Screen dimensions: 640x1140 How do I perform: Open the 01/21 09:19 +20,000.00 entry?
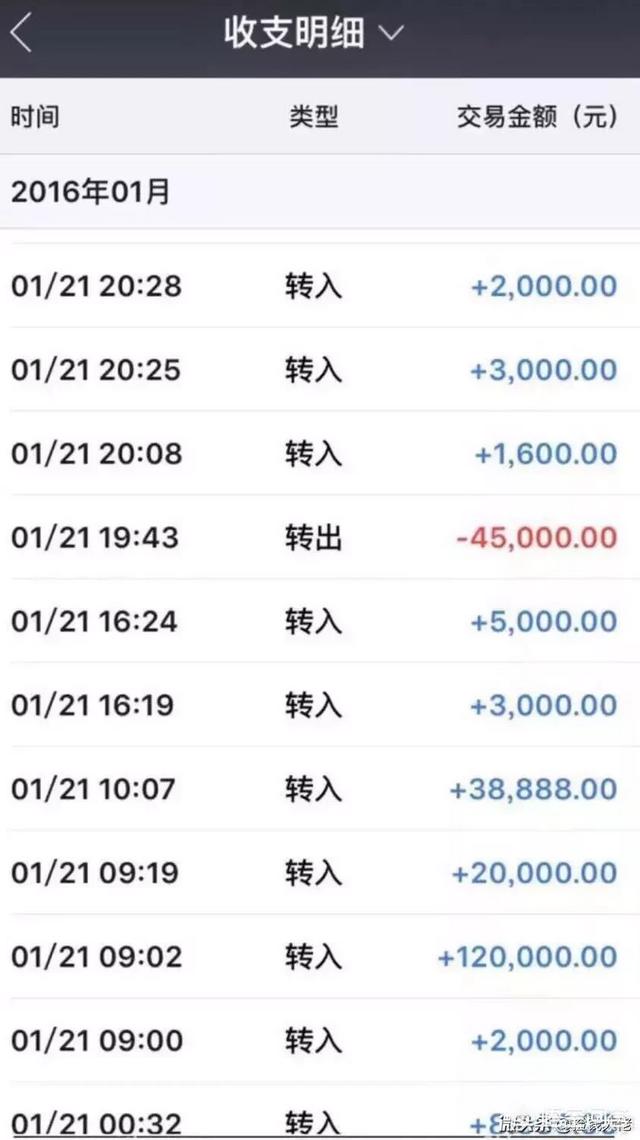(320, 873)
